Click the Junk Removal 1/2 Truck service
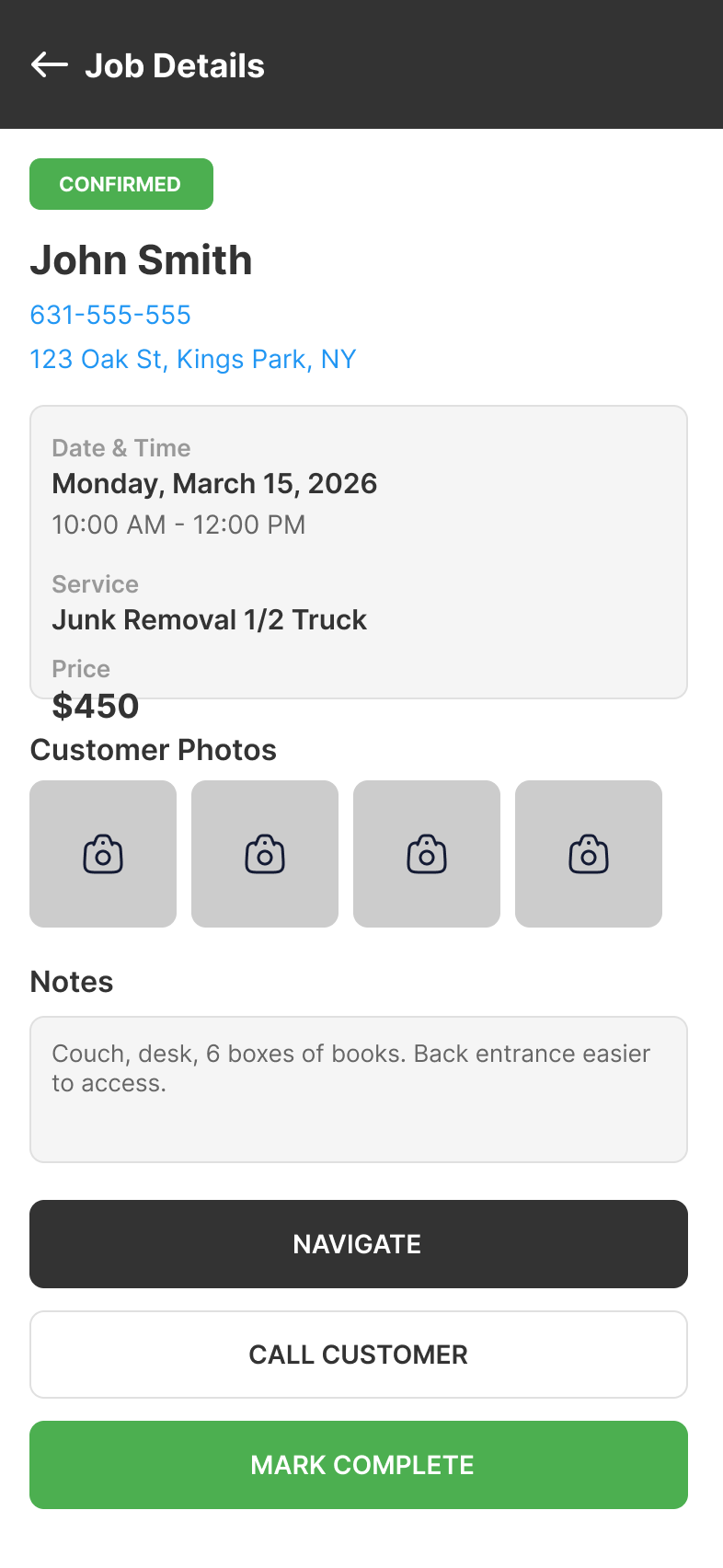This screenshot has width=723, height=1568. tap(209, 619)
